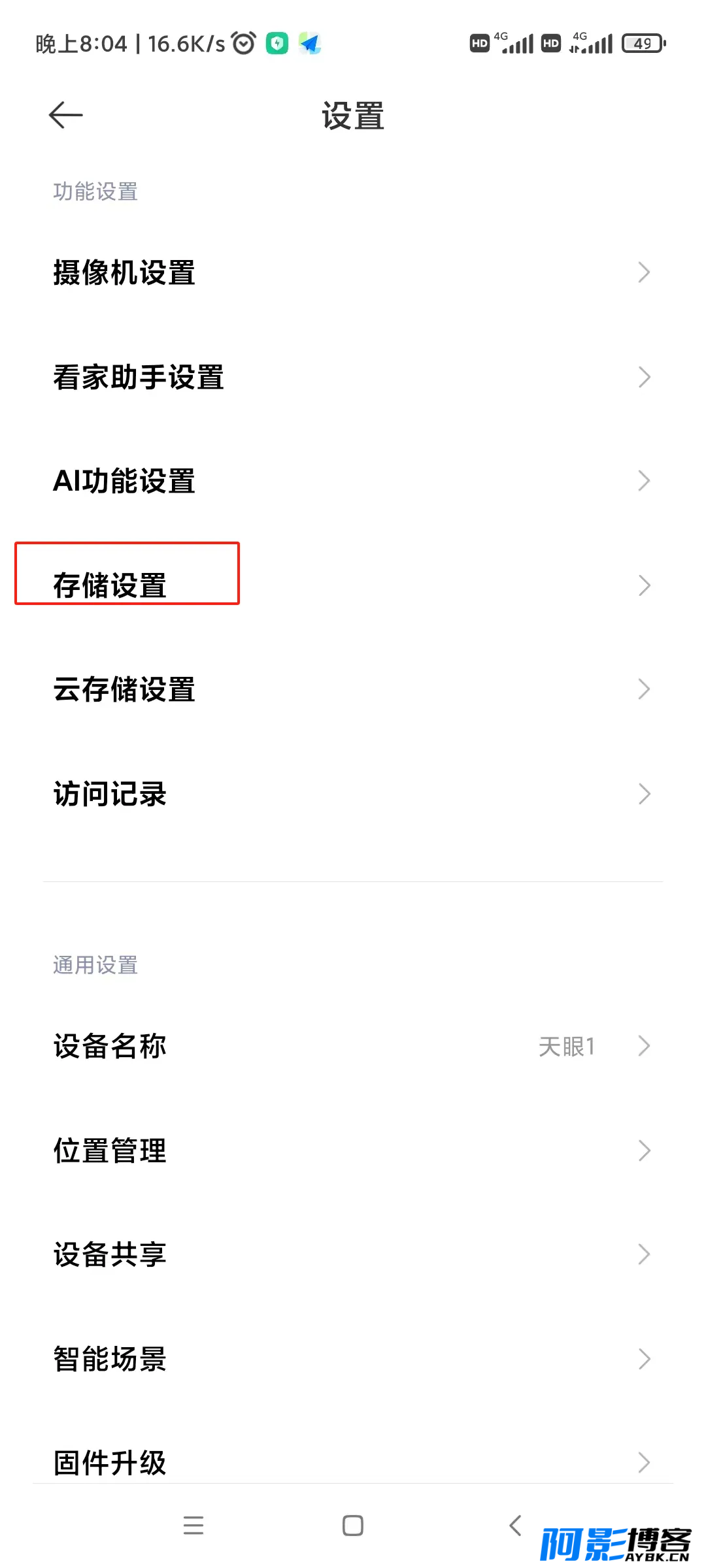Open 位置管理
The width and height of the screenshot is (706, 1568).
click(x=353, y=1151)
